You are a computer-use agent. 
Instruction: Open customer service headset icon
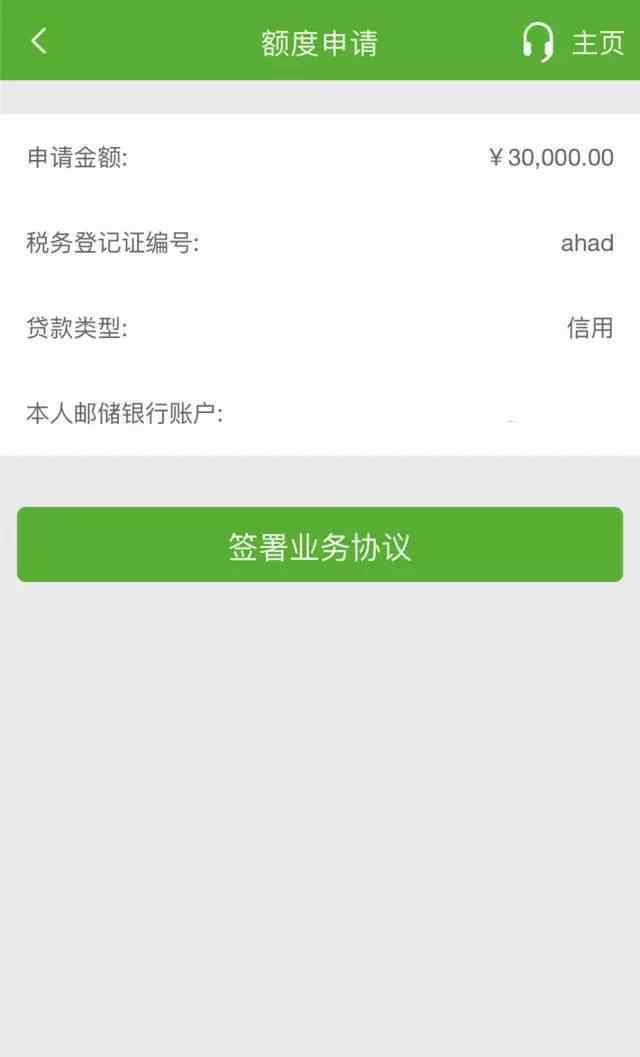[x=537, y=41]
